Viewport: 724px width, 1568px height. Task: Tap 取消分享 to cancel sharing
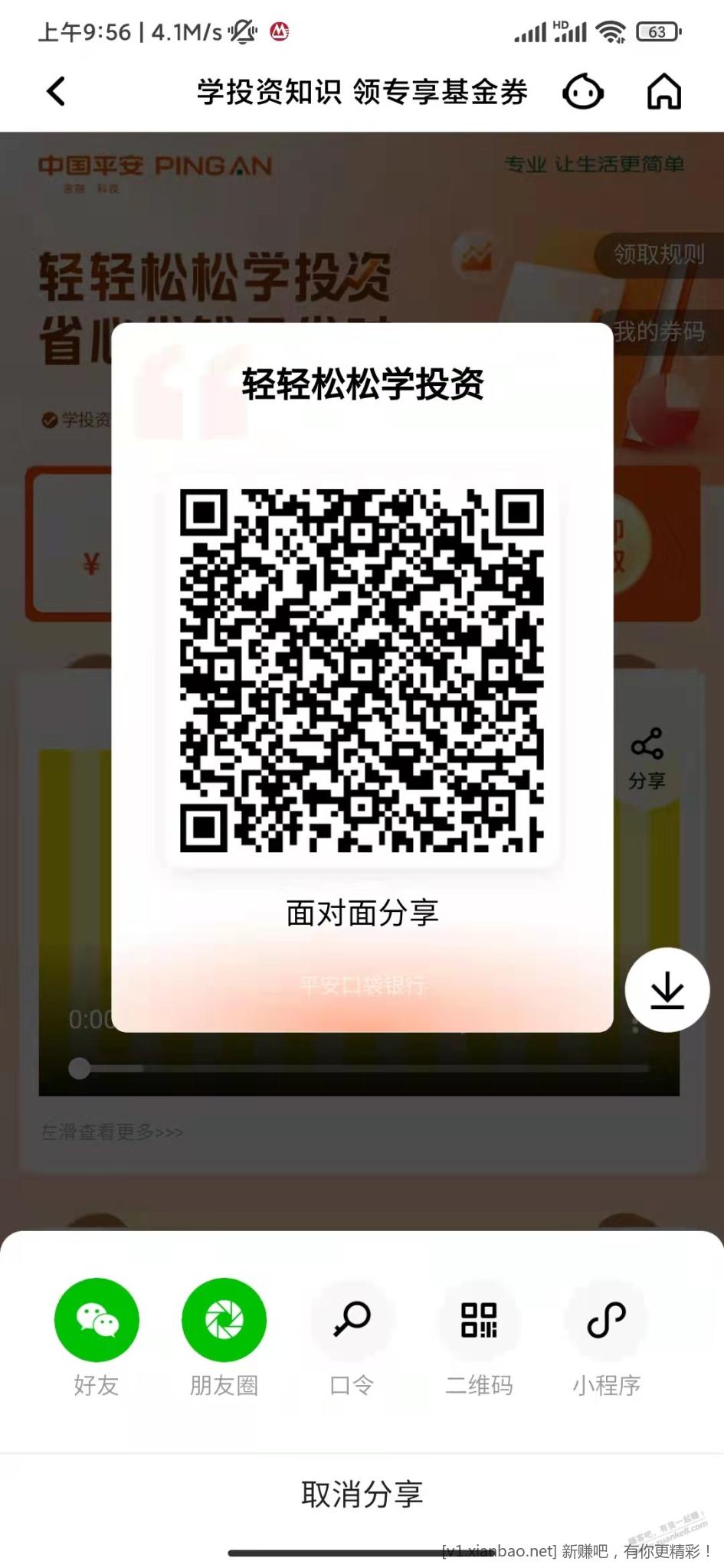click(362, 1494)
